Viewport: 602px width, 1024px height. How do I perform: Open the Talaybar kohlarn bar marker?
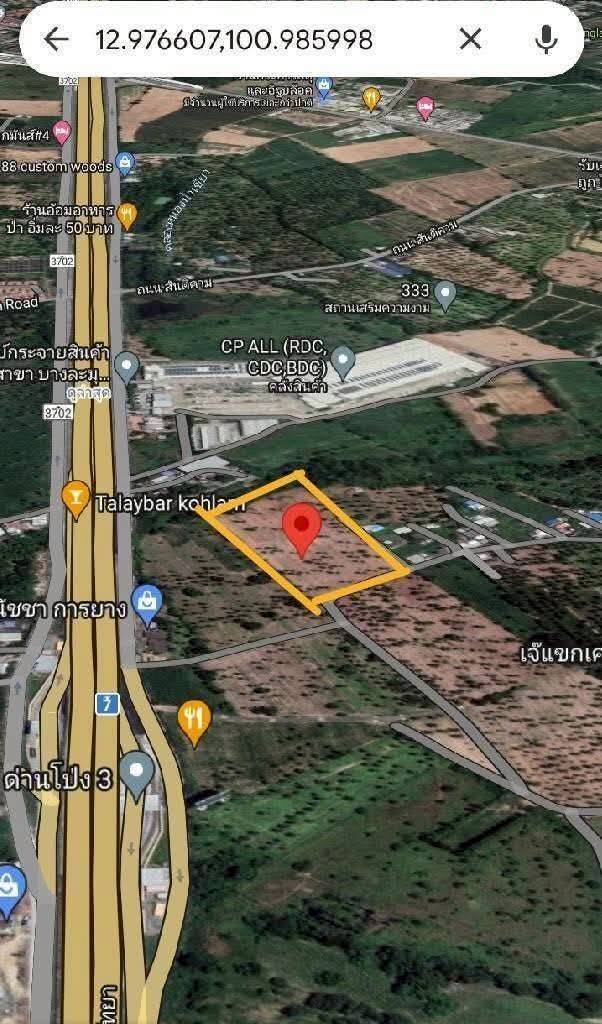[x=76, y=499]
